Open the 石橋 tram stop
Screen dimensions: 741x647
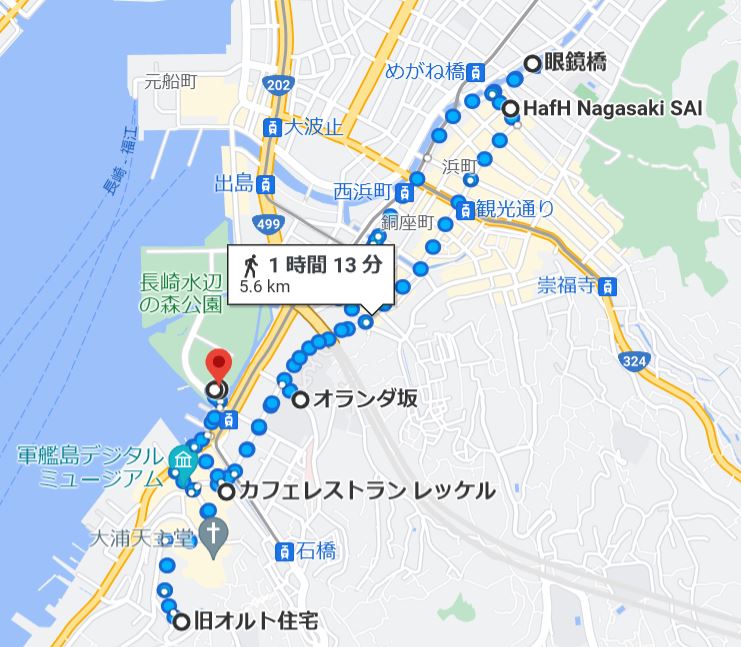pos(284,551)
